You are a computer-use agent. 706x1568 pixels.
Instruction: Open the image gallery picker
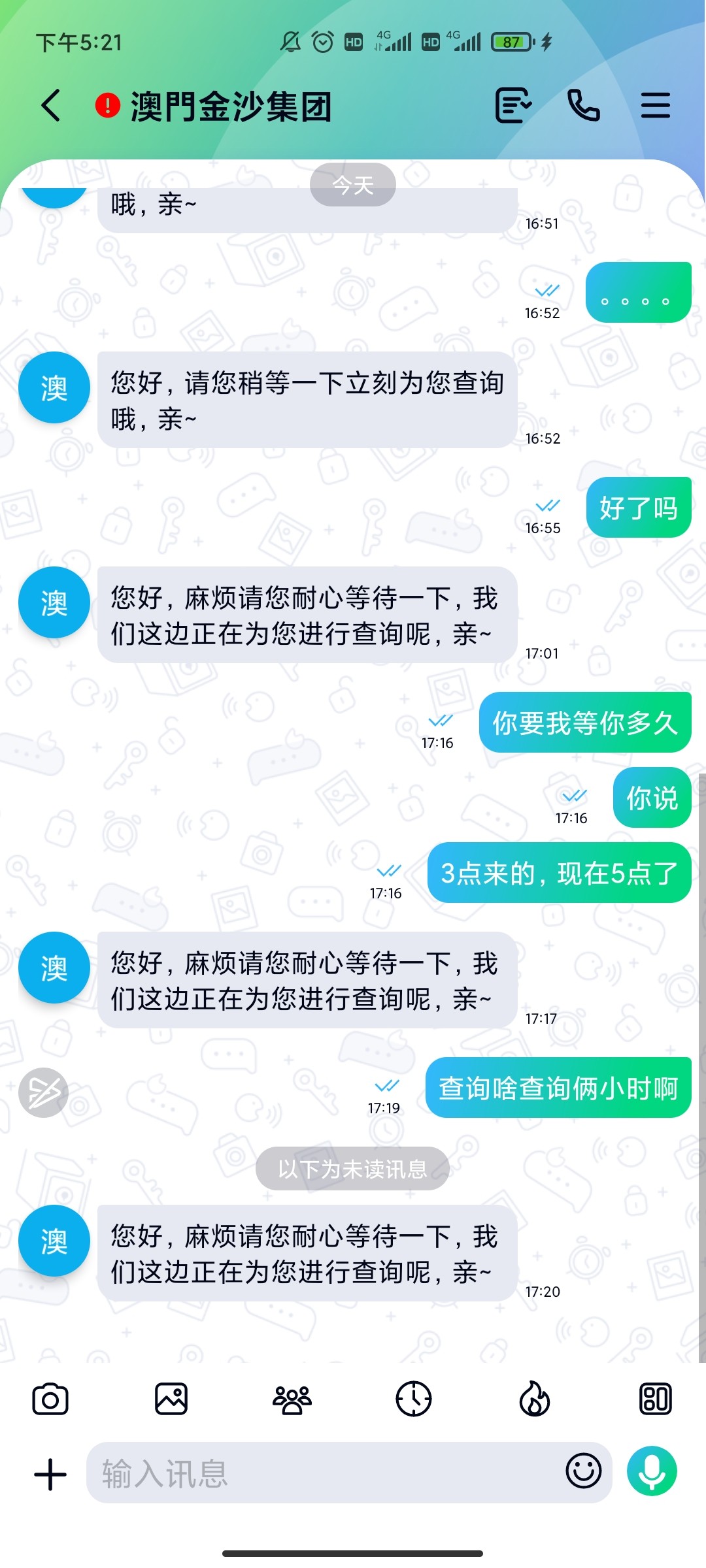[x=171, y=1399]
